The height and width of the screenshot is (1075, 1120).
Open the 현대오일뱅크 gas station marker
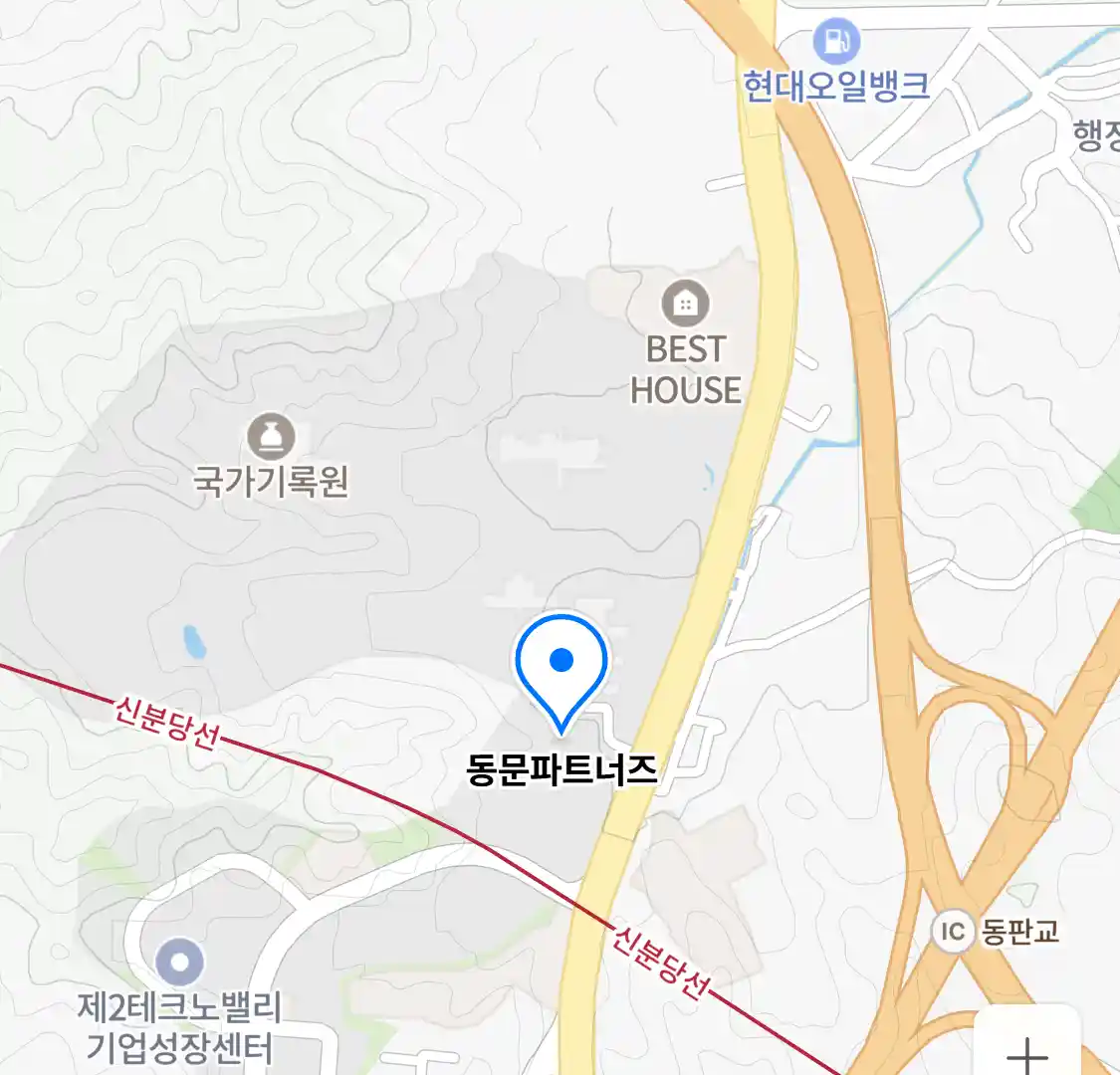coord(835,42)
